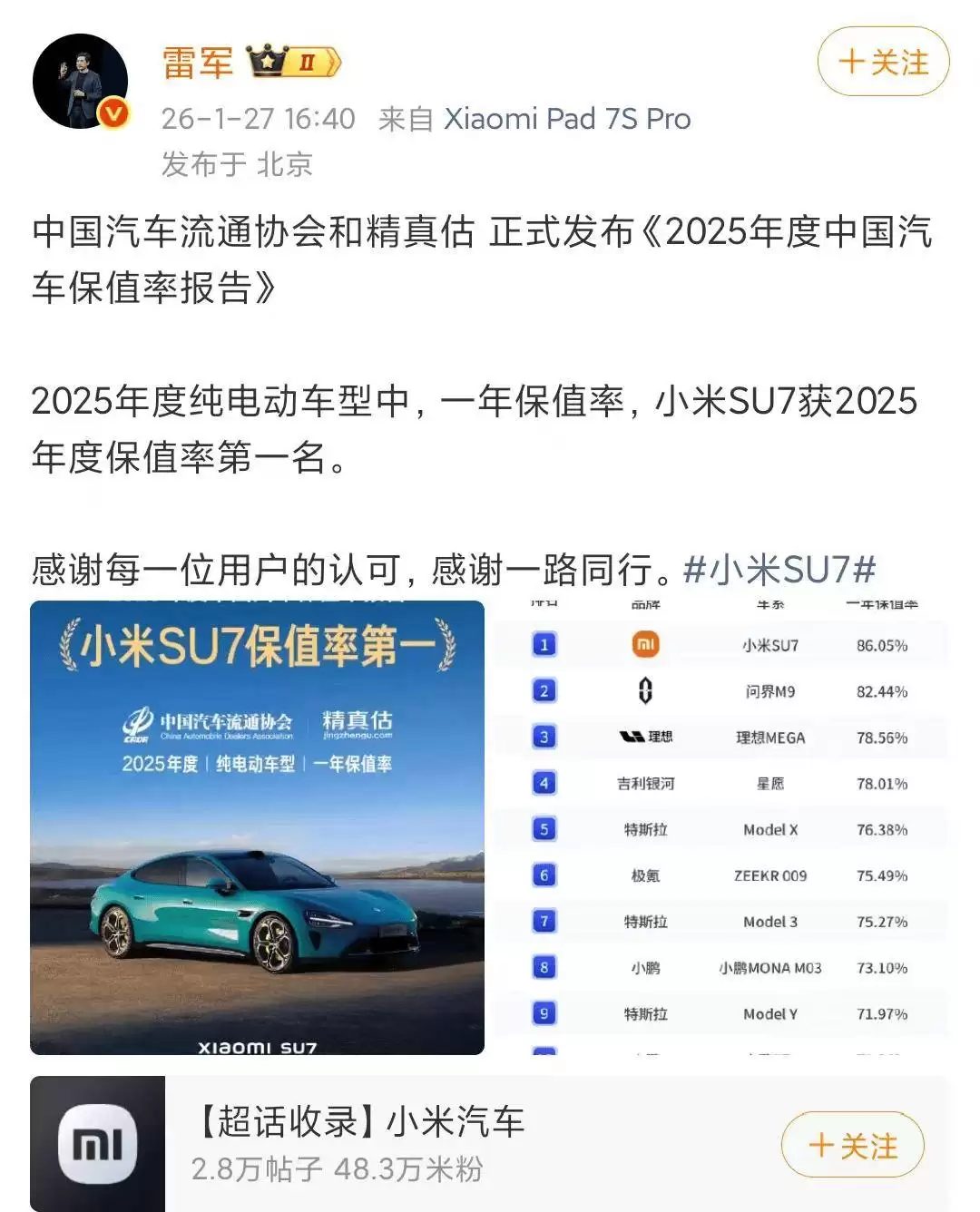Follow 雷军 with the top 关注 button
The width and height of the screenshot is (980, 1212).
[883, 62]
